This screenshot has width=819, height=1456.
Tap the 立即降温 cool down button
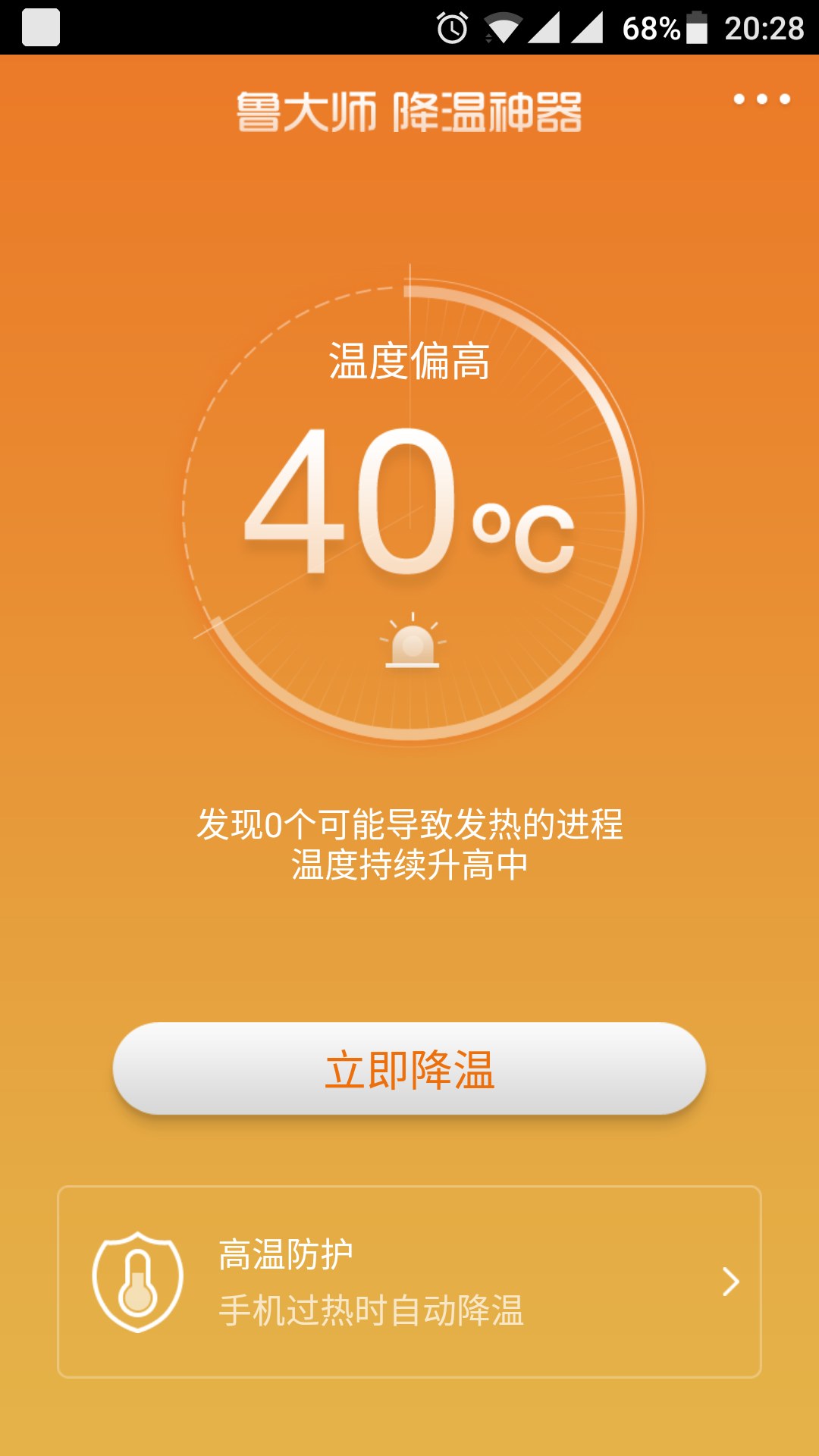pyautogui.click(x=409, y=1068)
